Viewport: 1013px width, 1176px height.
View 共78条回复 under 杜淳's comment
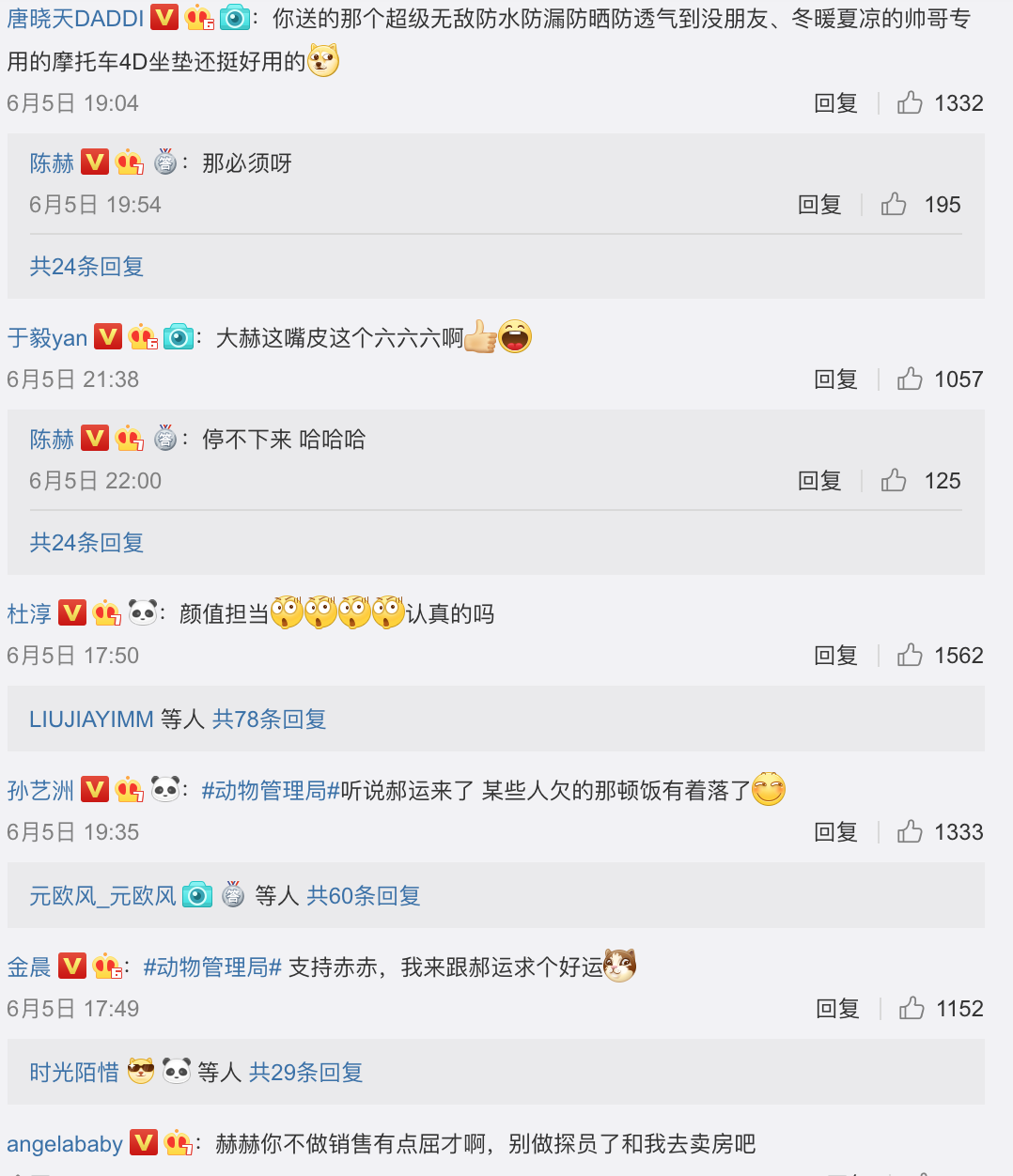coord(270,720)
